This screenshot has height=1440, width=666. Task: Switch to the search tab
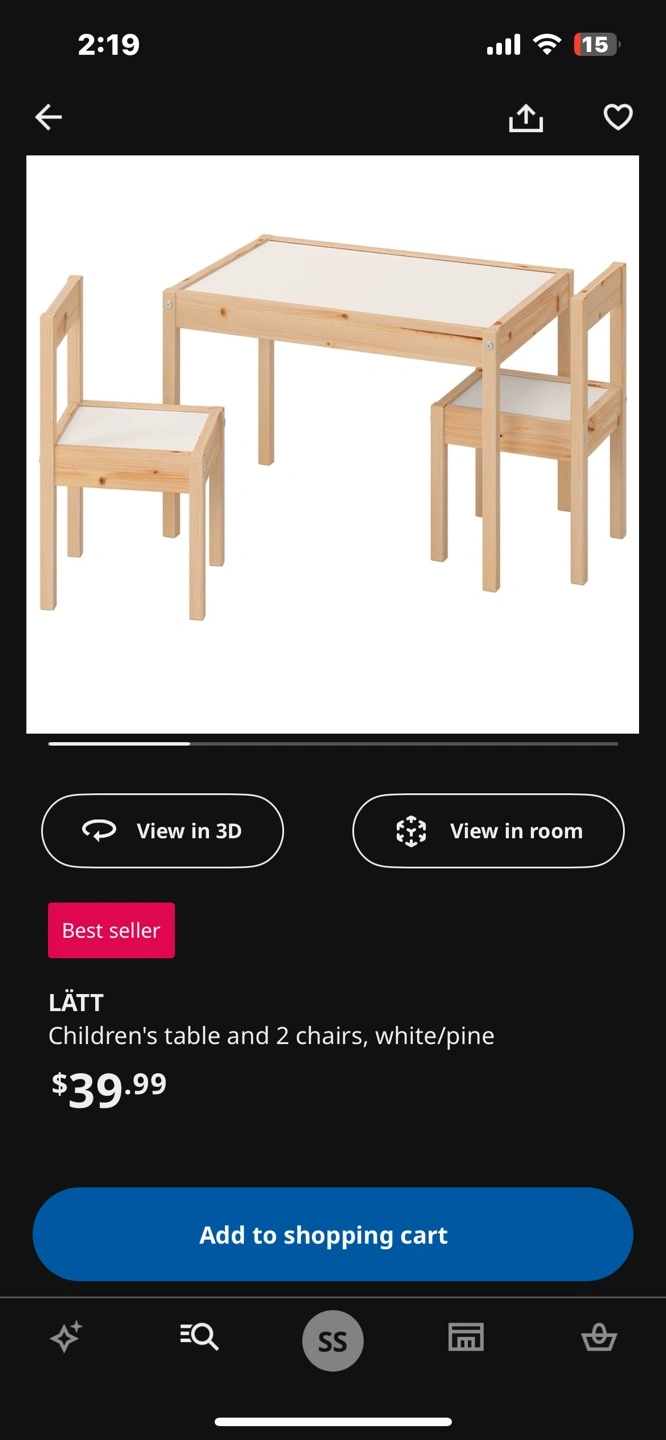tap(199, 1338)
